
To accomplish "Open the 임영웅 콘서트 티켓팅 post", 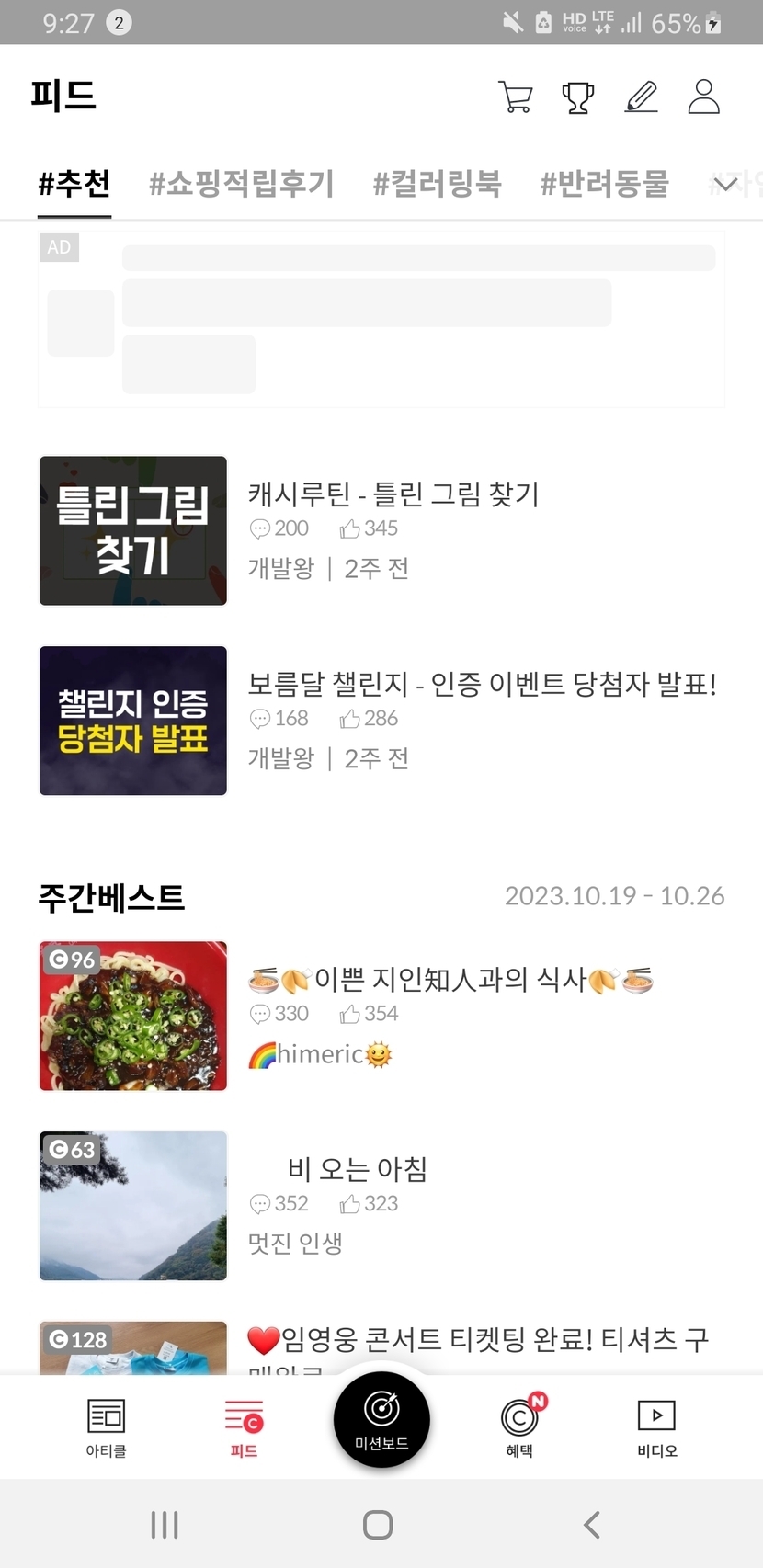I will pos(478,1341).
